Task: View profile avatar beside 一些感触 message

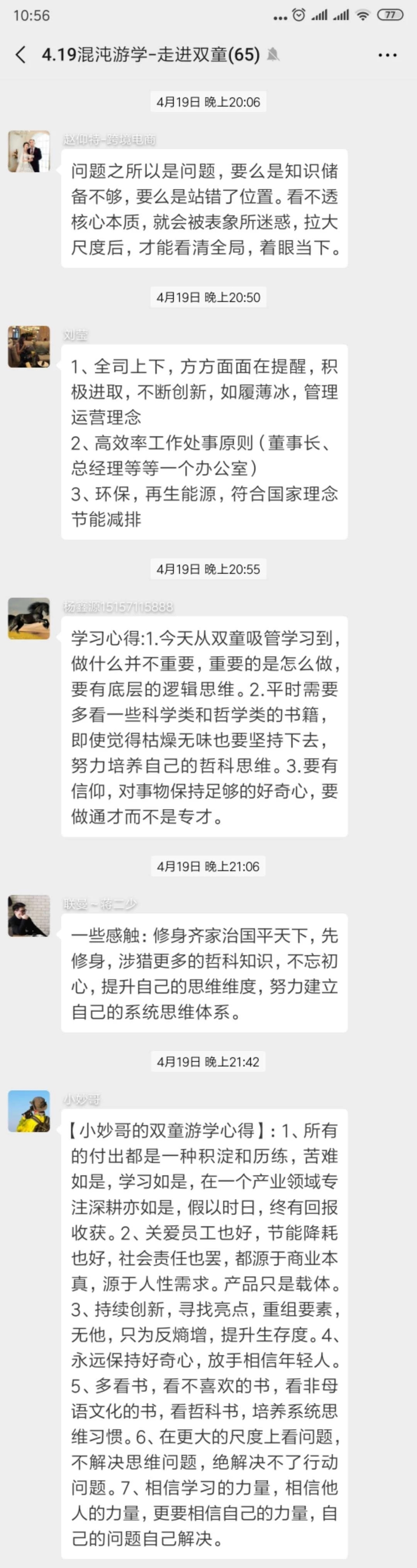Action: 29,915
